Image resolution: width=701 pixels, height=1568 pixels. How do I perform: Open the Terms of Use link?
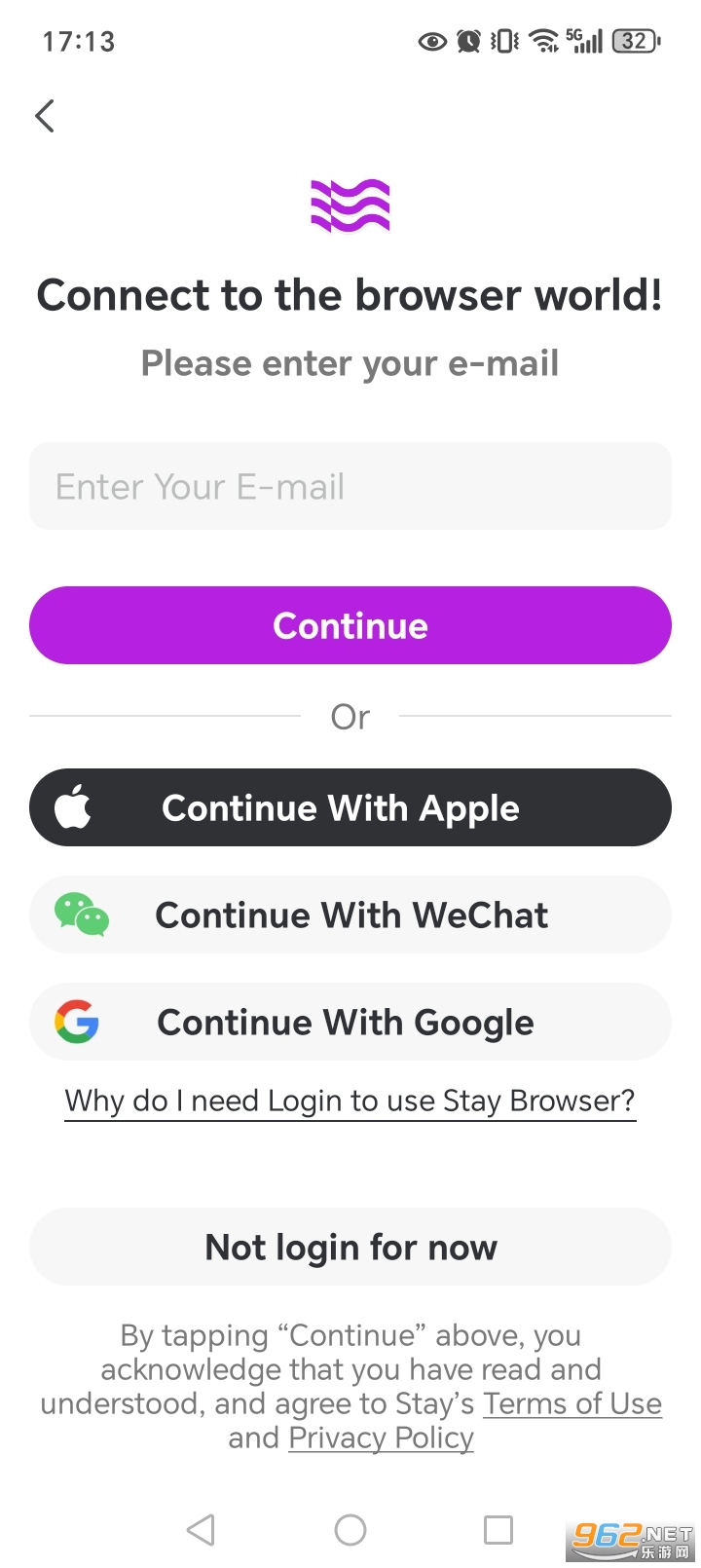pos(572,1402)
